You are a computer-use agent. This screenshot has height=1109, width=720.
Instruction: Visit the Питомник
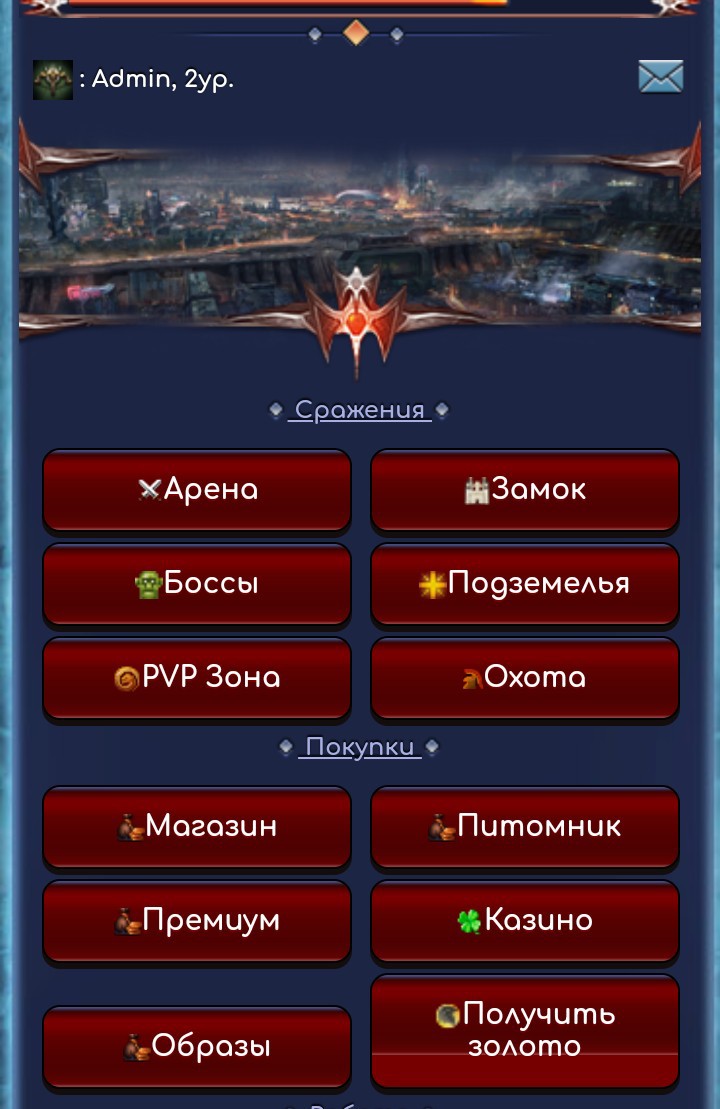pos(525,827)
